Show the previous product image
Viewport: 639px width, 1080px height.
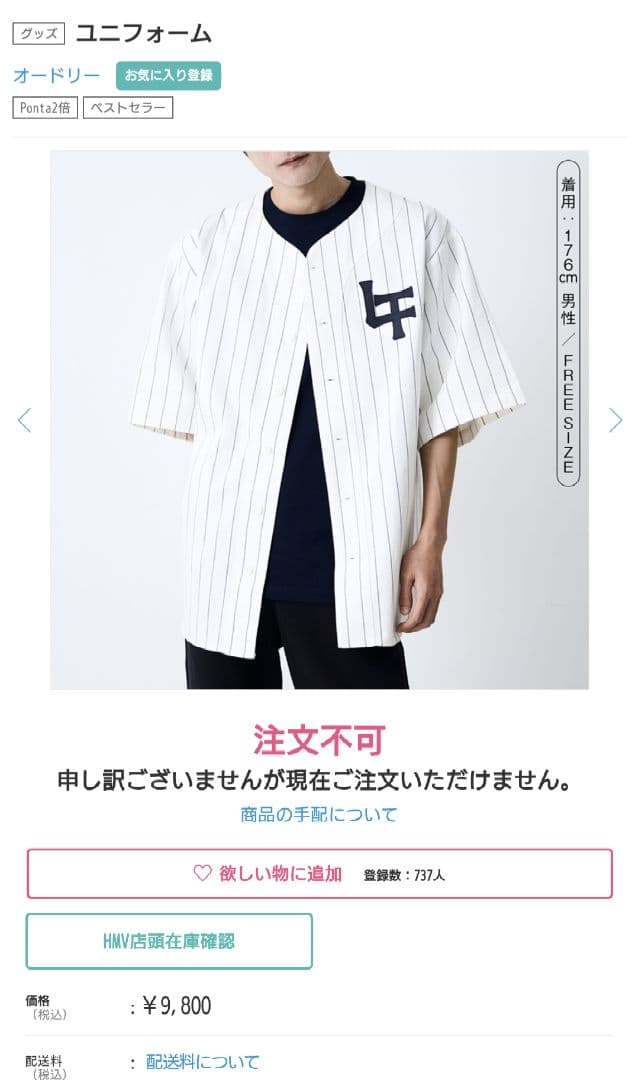pyautogui.click(x=25, y=420)
